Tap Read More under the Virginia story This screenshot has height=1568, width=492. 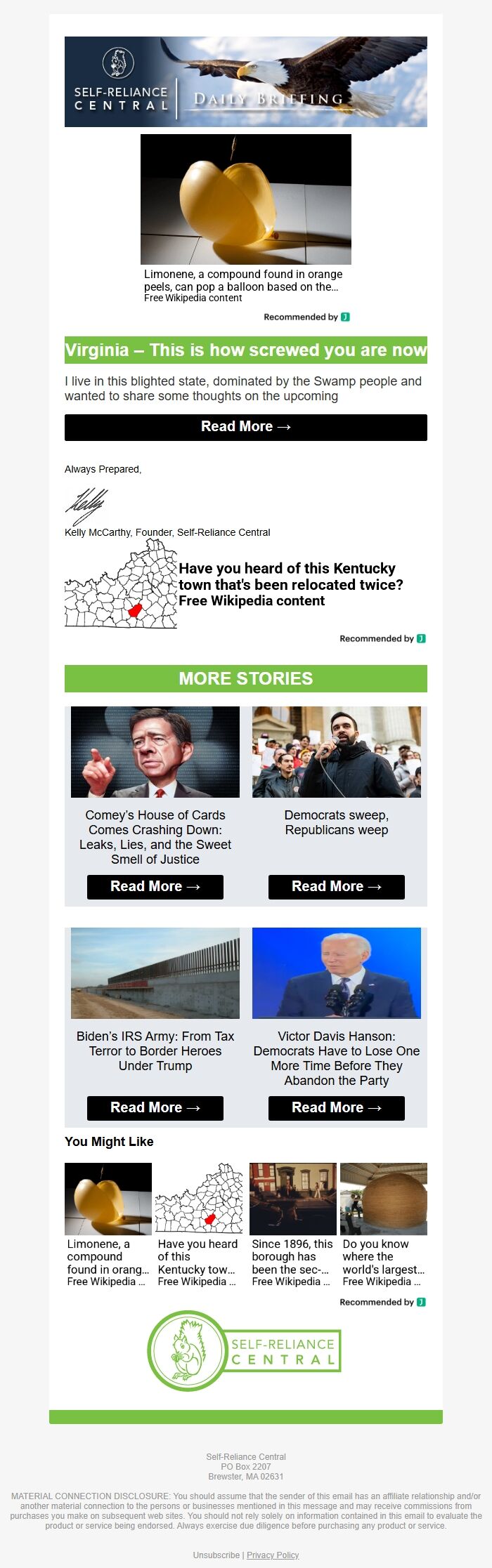coord(245,427)
